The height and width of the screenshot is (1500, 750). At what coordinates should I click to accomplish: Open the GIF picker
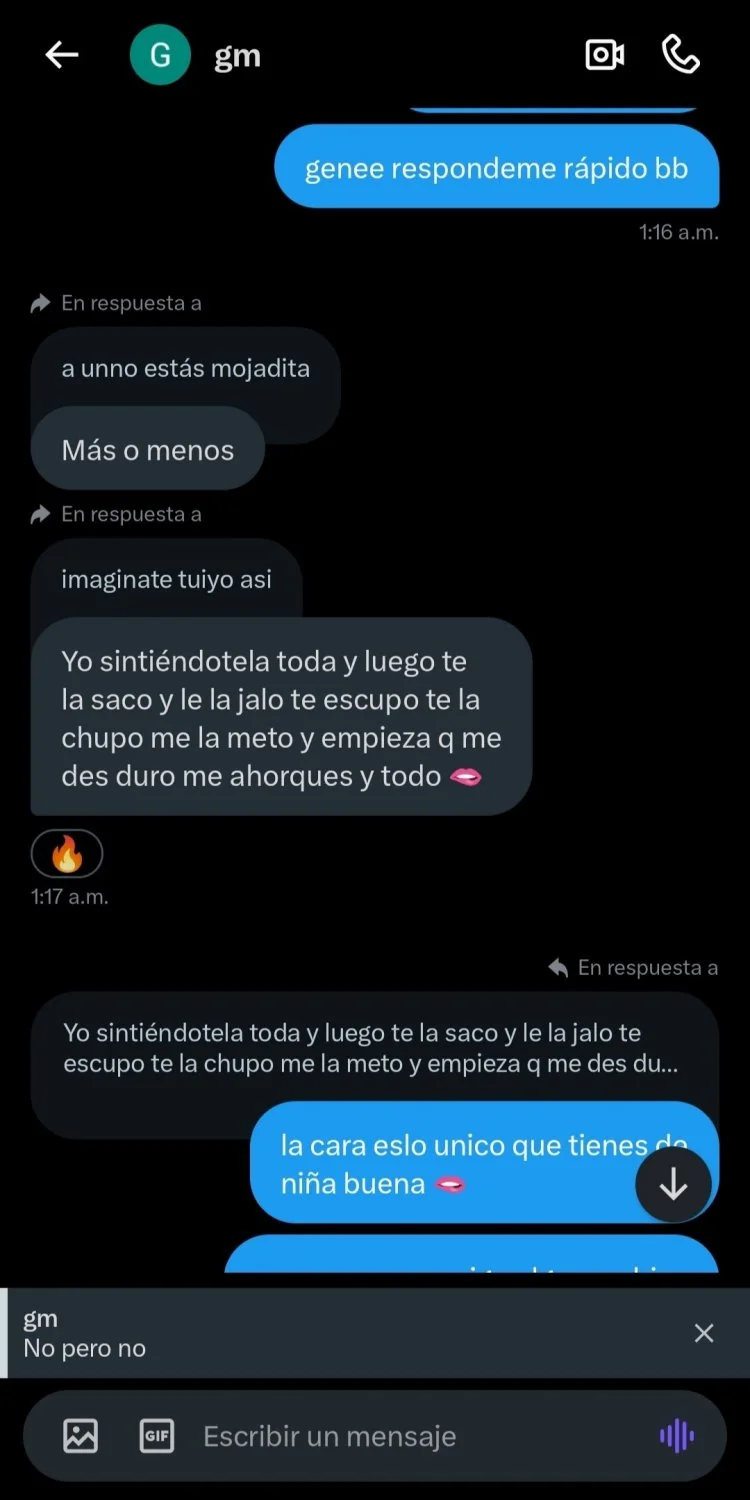click(157, 1436)
